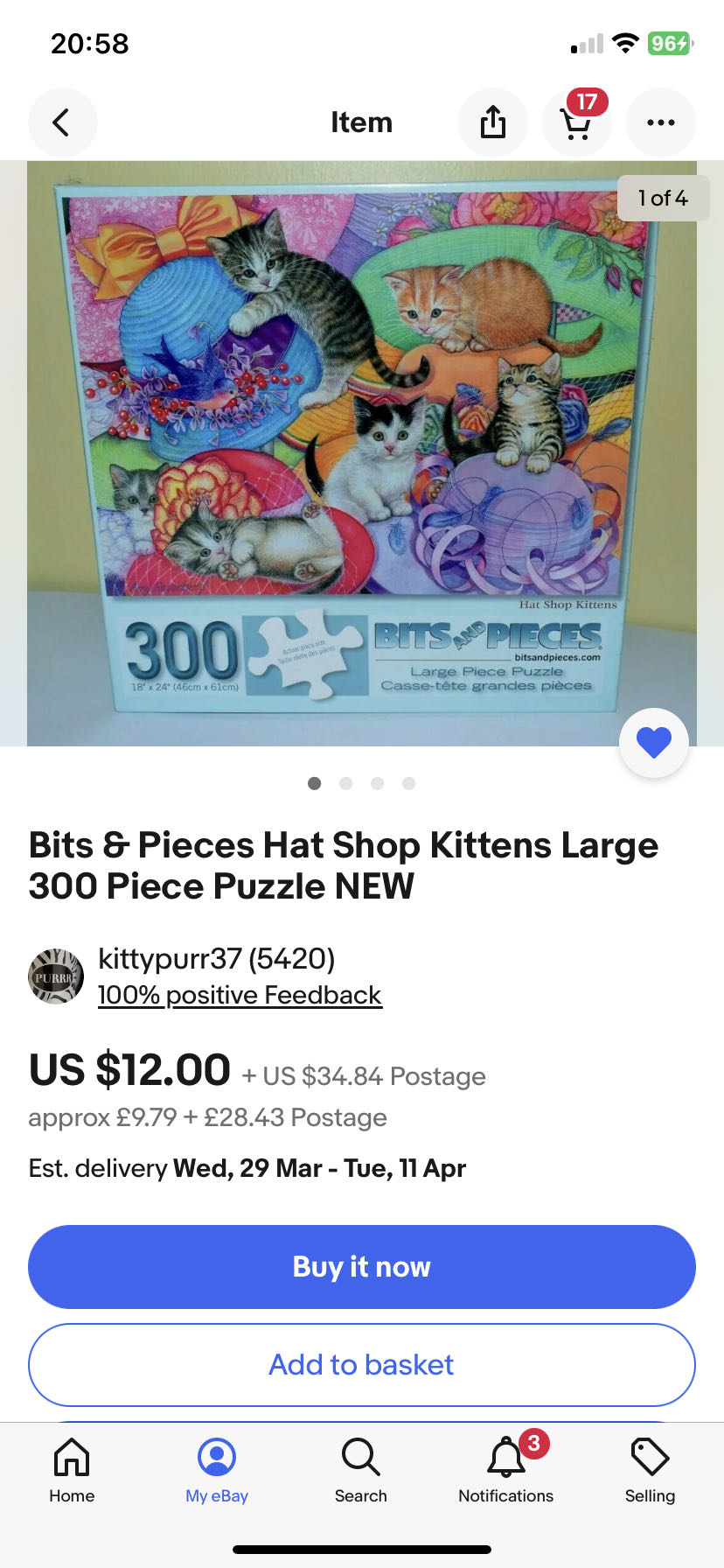
Task: Tap the Buy it now button
Action: click(x=362, y=1267)
